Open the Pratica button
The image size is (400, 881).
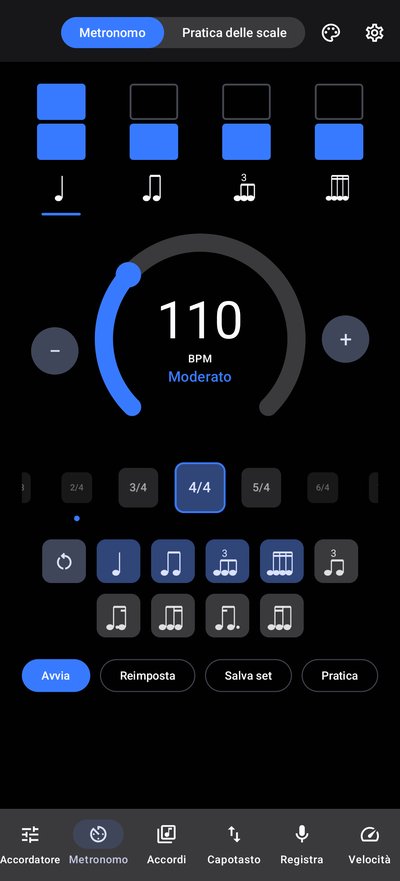point(339,675)
